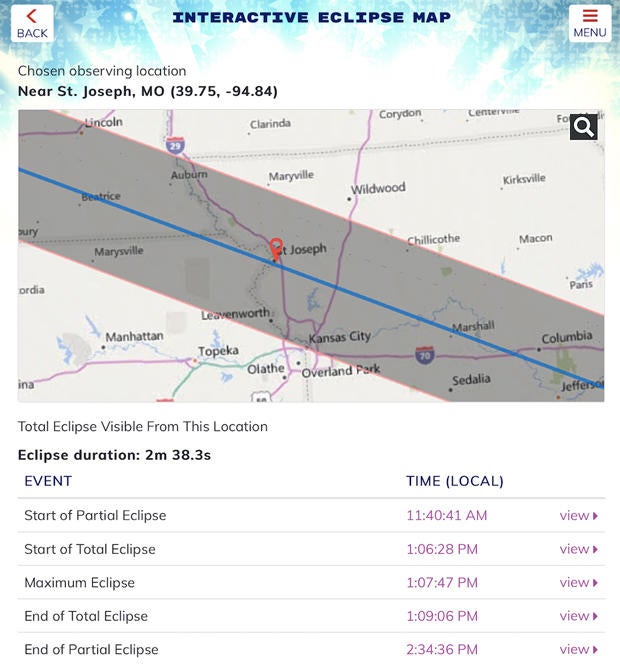View the End of Partial Eclipse event
This screenshot has width=620, height=666.
coord(578,650)
